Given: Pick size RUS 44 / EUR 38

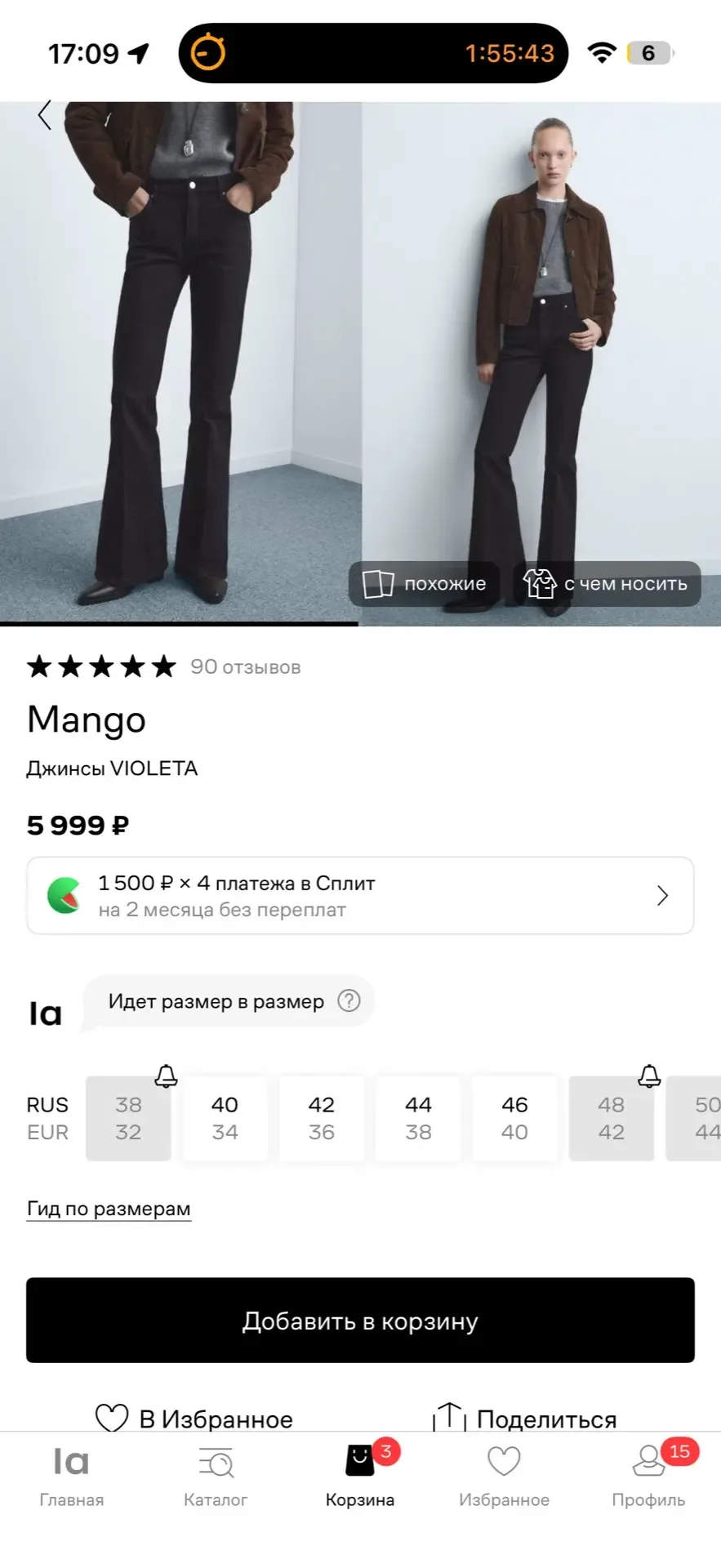Looking at the screenshot, I should 418,1118.
